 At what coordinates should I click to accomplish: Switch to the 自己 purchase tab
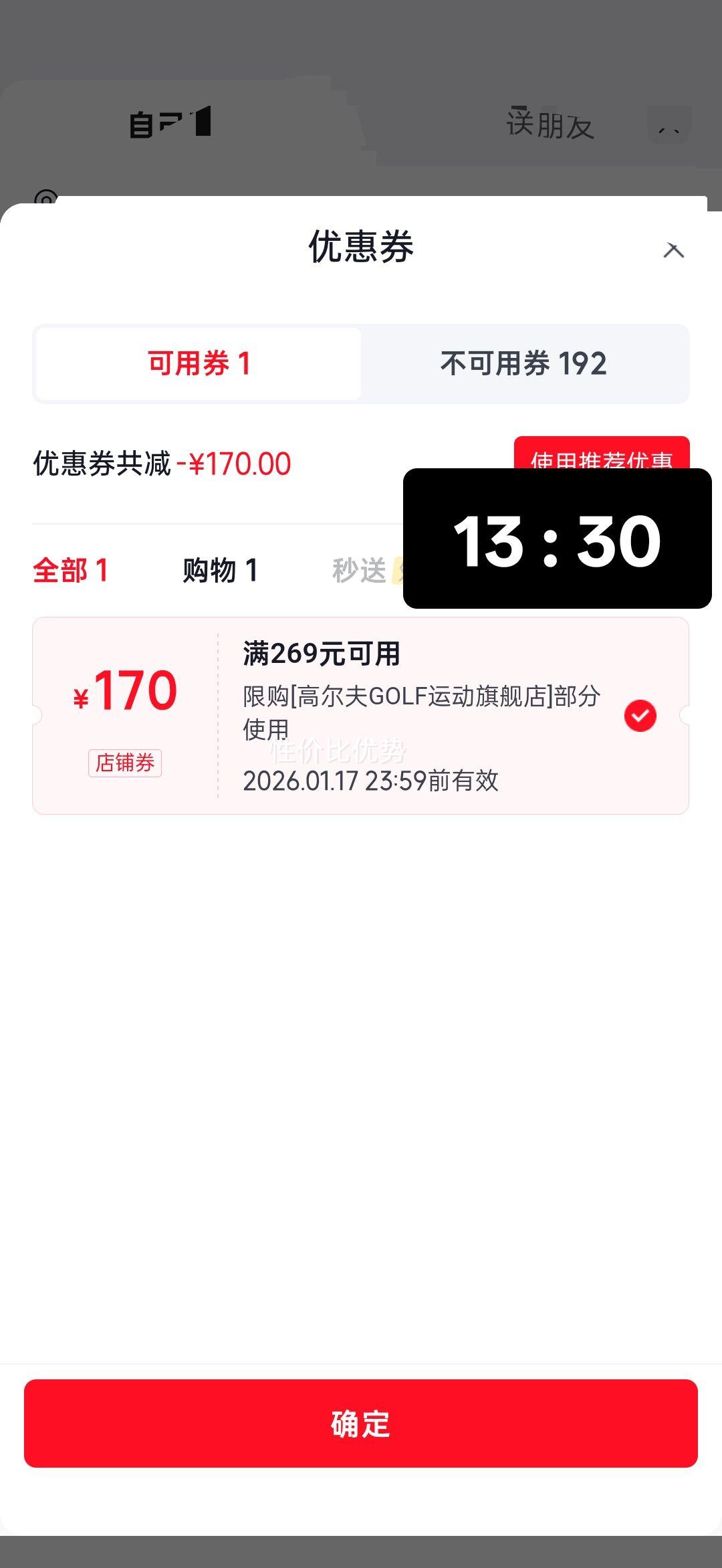[169, 124]
